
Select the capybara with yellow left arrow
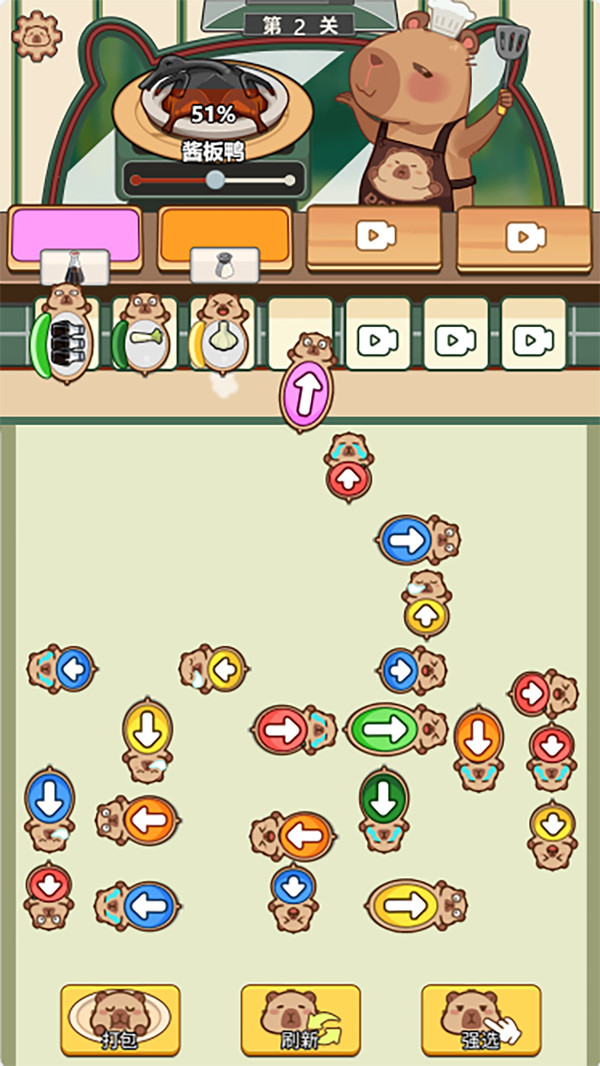213,670
